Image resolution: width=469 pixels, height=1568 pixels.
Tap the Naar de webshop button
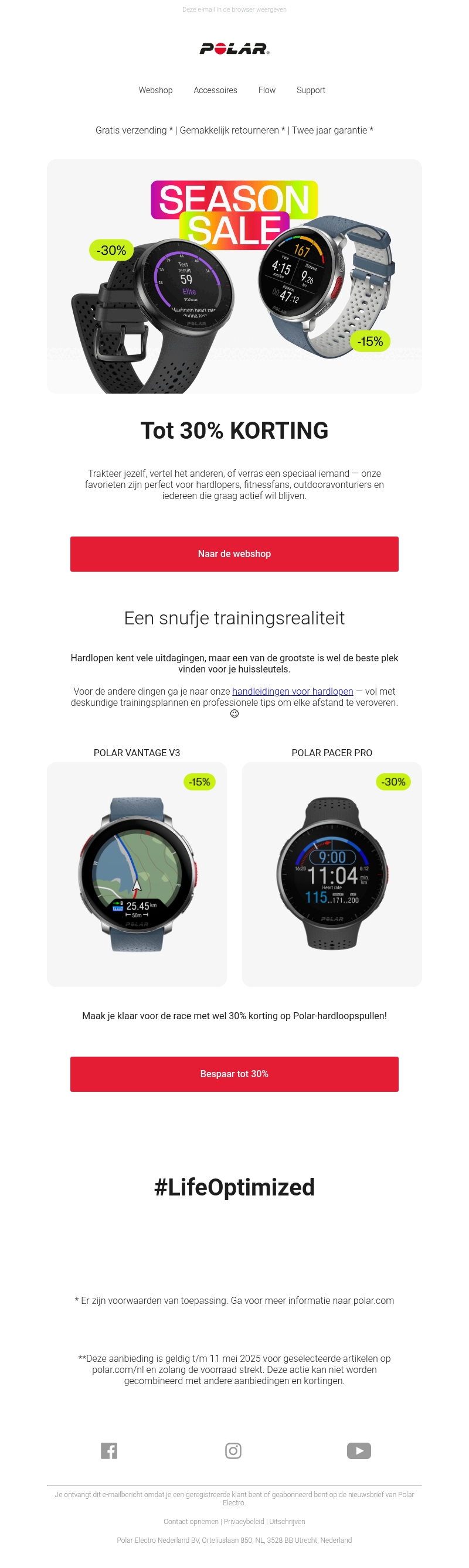tap(234, 554)
